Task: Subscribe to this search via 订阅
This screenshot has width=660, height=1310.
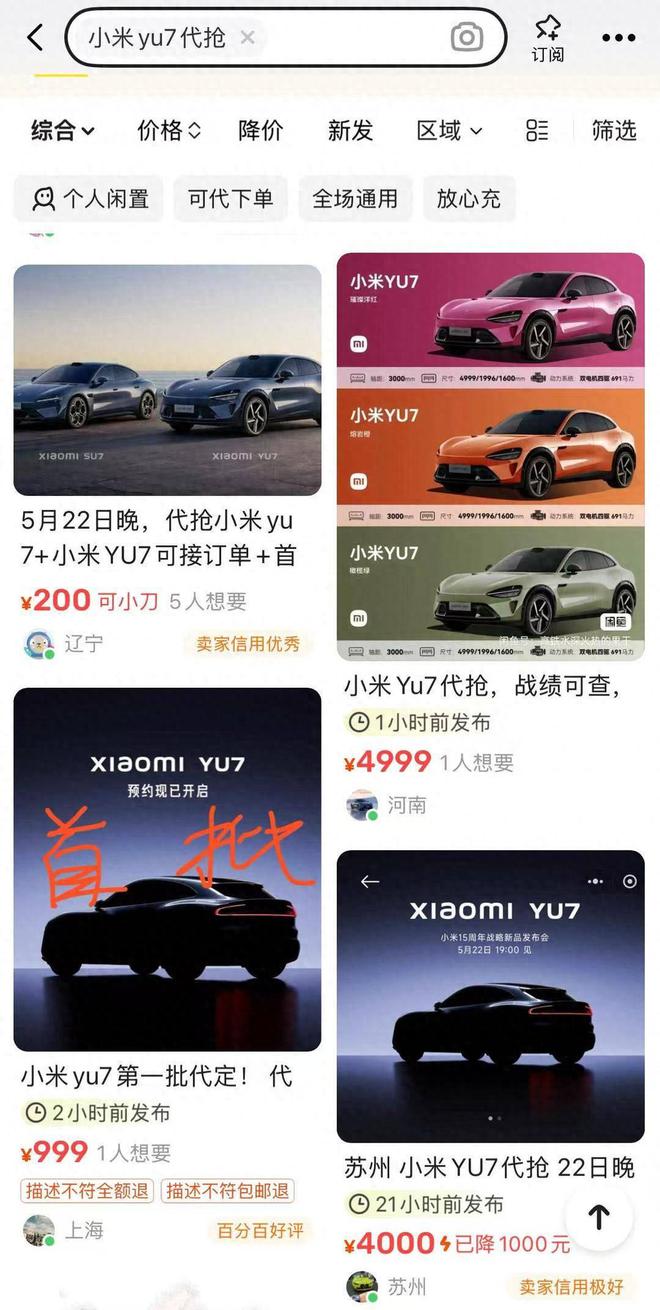Action: click(x=548, y=38)
